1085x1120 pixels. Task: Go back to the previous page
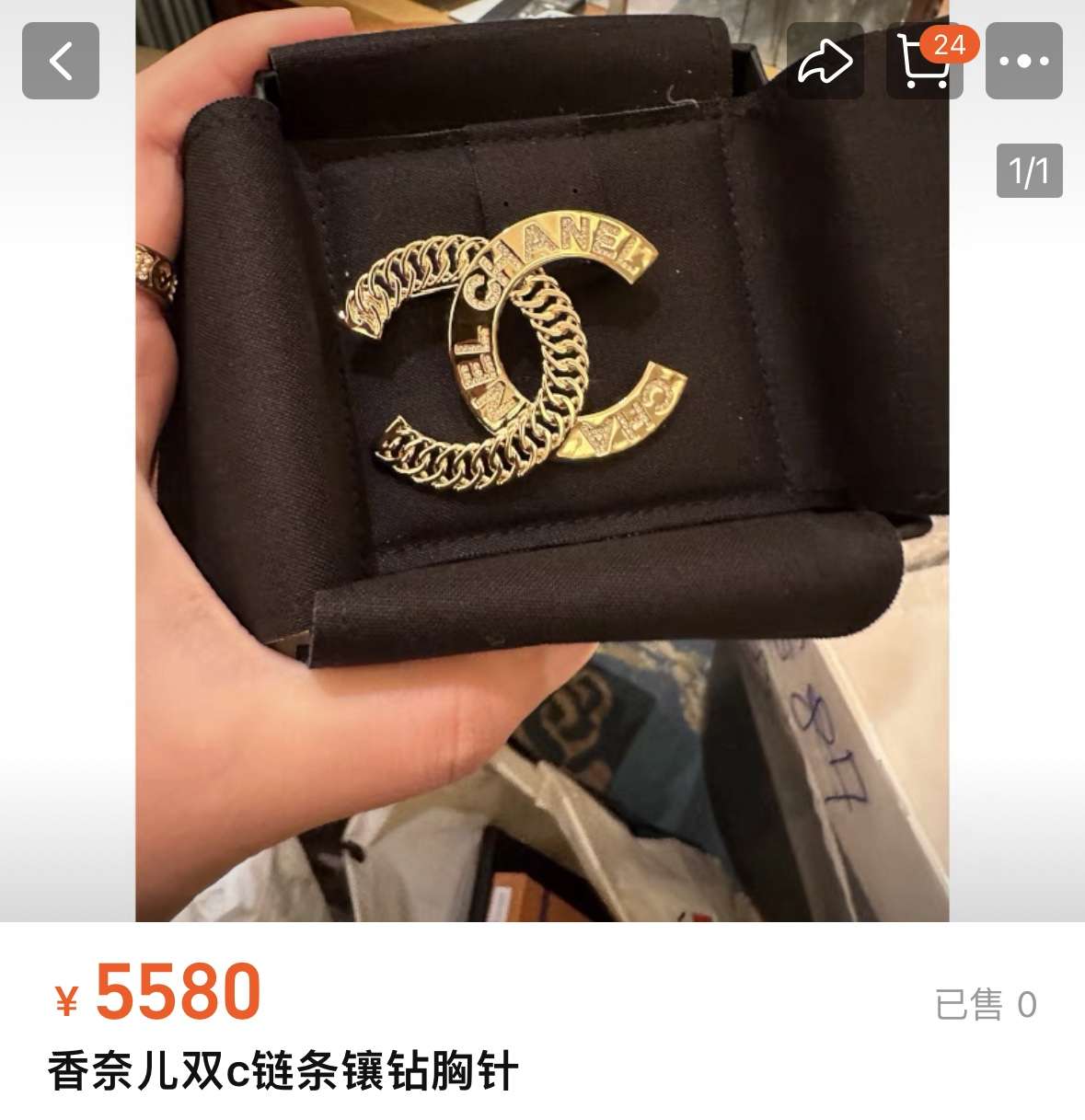click(61, 61)
